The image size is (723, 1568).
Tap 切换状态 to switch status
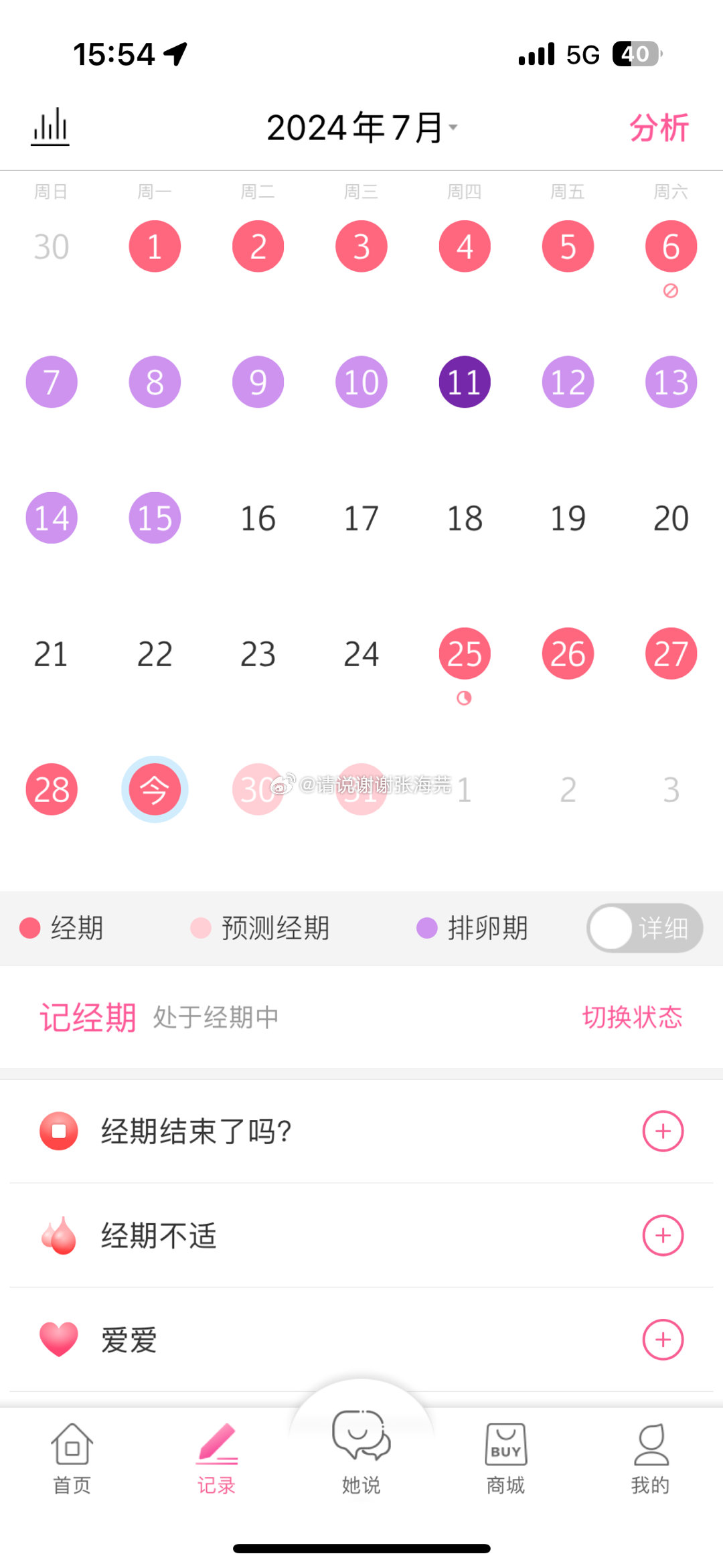632,1017
